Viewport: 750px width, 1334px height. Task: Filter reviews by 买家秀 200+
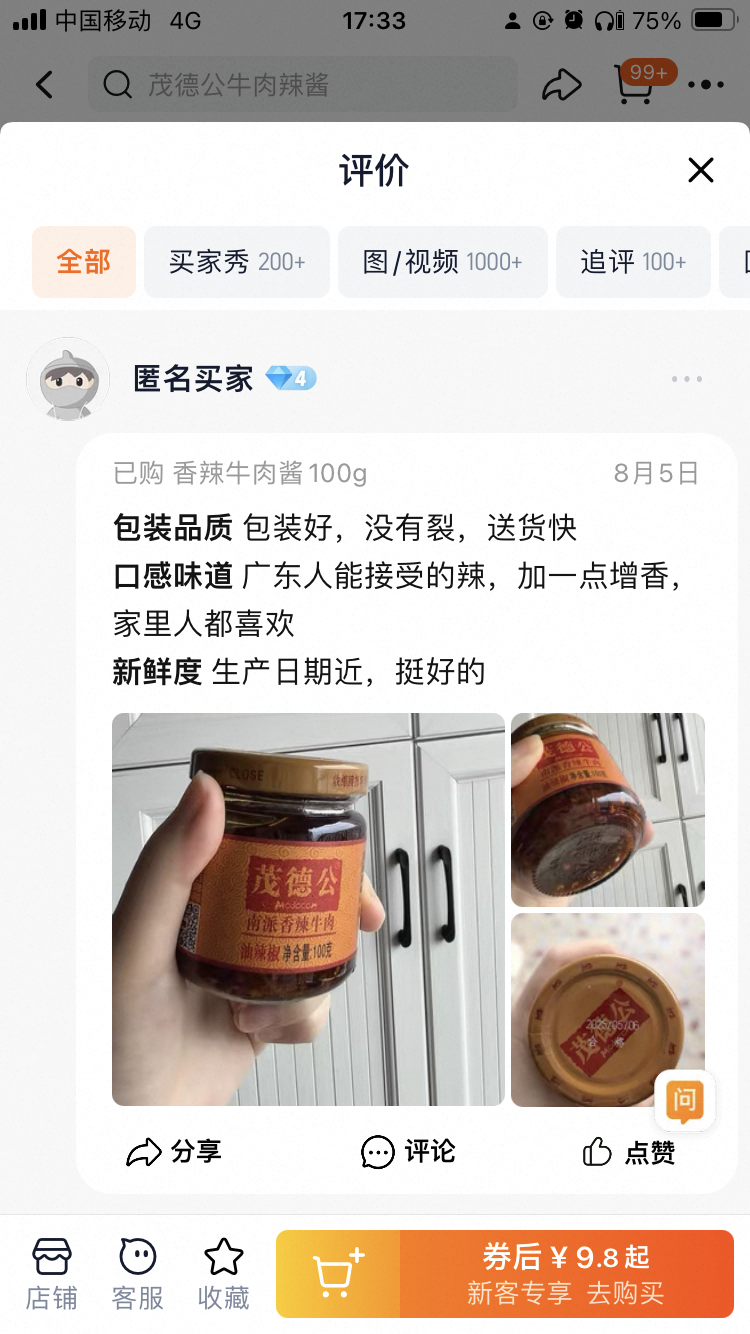pos(237,262)
